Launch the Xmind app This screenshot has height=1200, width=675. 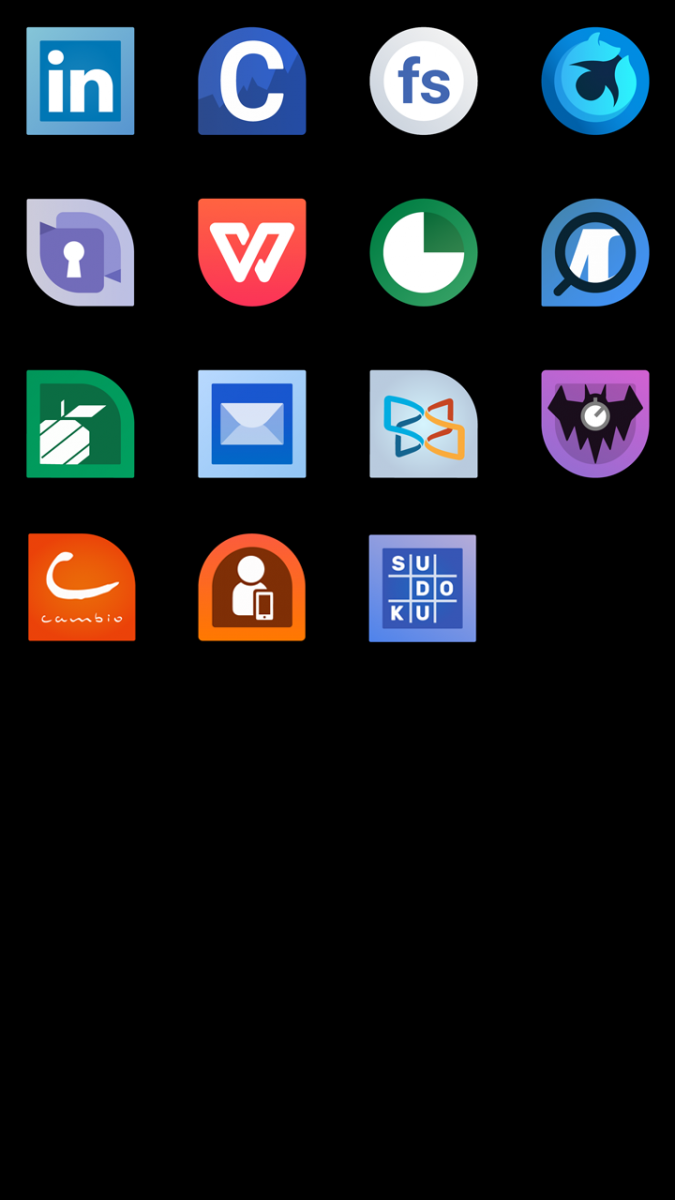pos(424,424)
